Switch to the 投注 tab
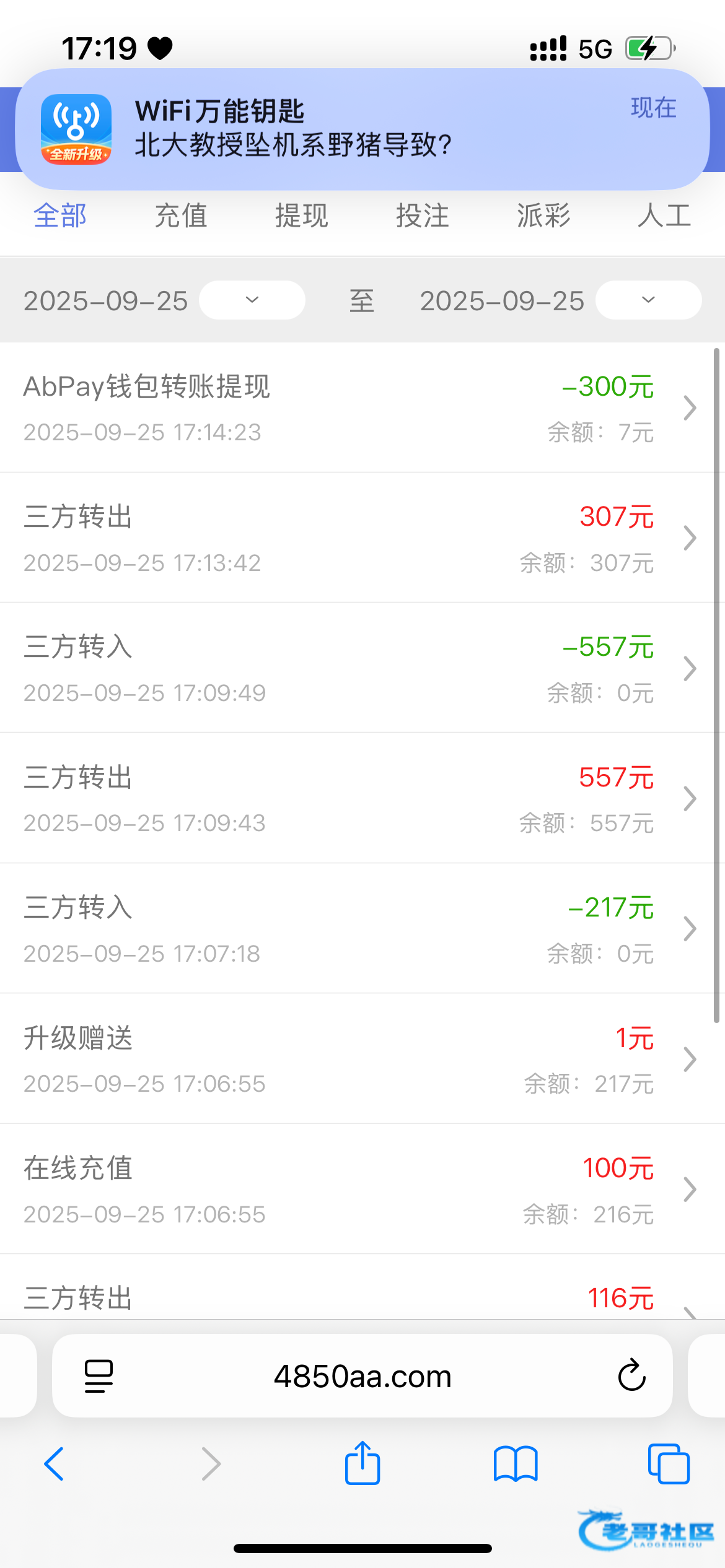 tap(422, 216)
